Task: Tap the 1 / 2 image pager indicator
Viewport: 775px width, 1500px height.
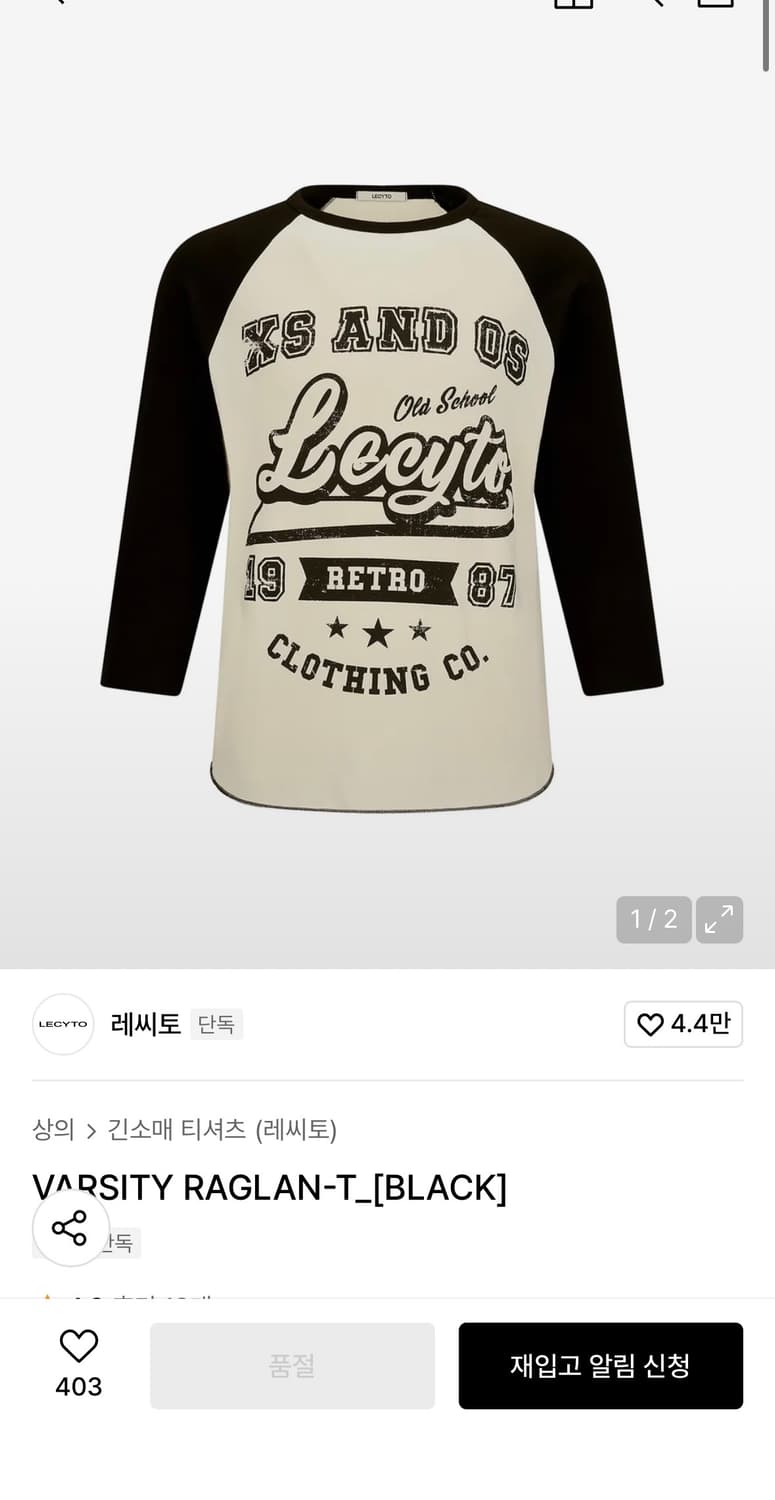Action: 653,919
